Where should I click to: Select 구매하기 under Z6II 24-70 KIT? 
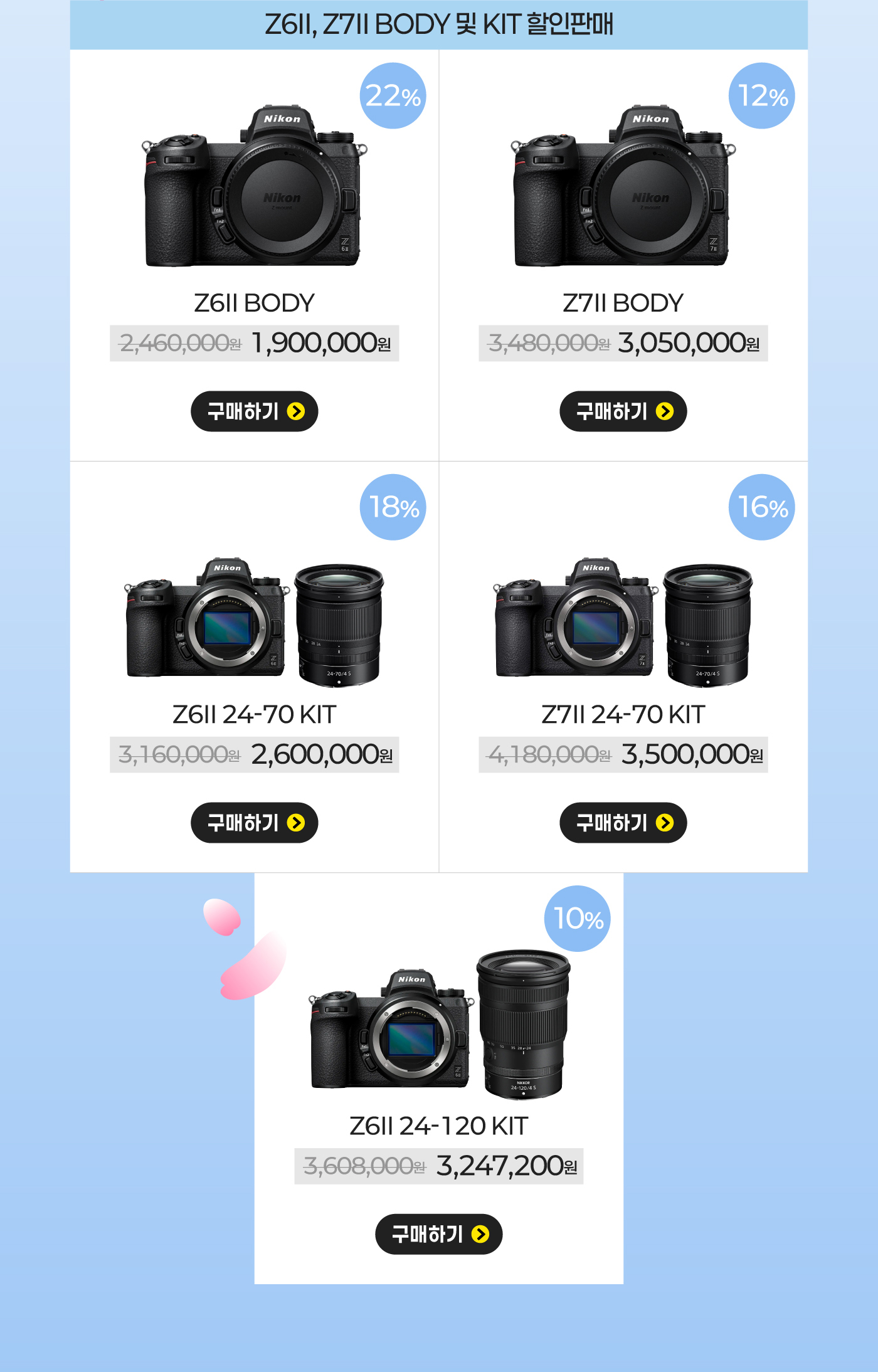(254, 823)
